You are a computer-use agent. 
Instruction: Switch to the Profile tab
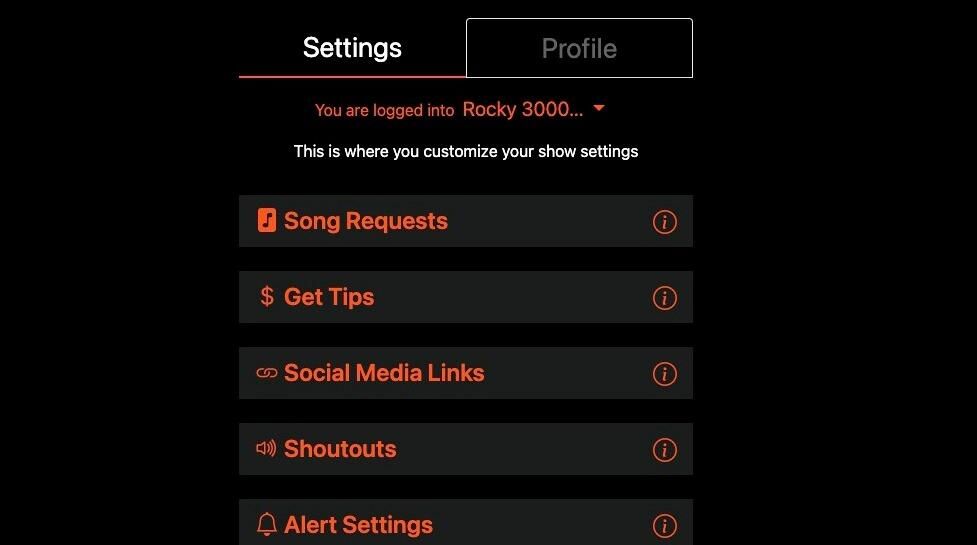[x=579, y=48]
